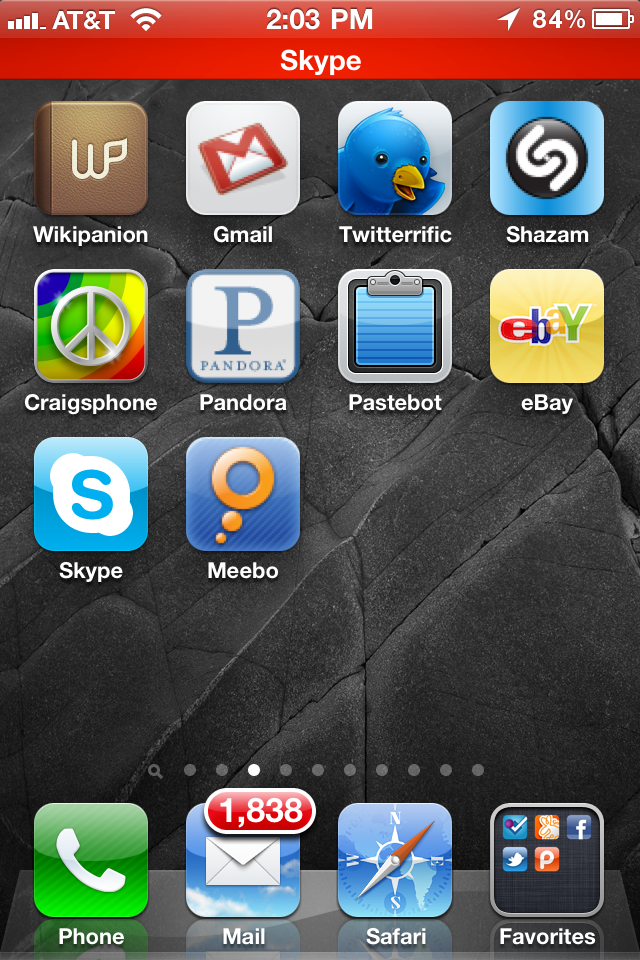Tap the page indicator dots
The image size is (640, 960).
[318, 770]
